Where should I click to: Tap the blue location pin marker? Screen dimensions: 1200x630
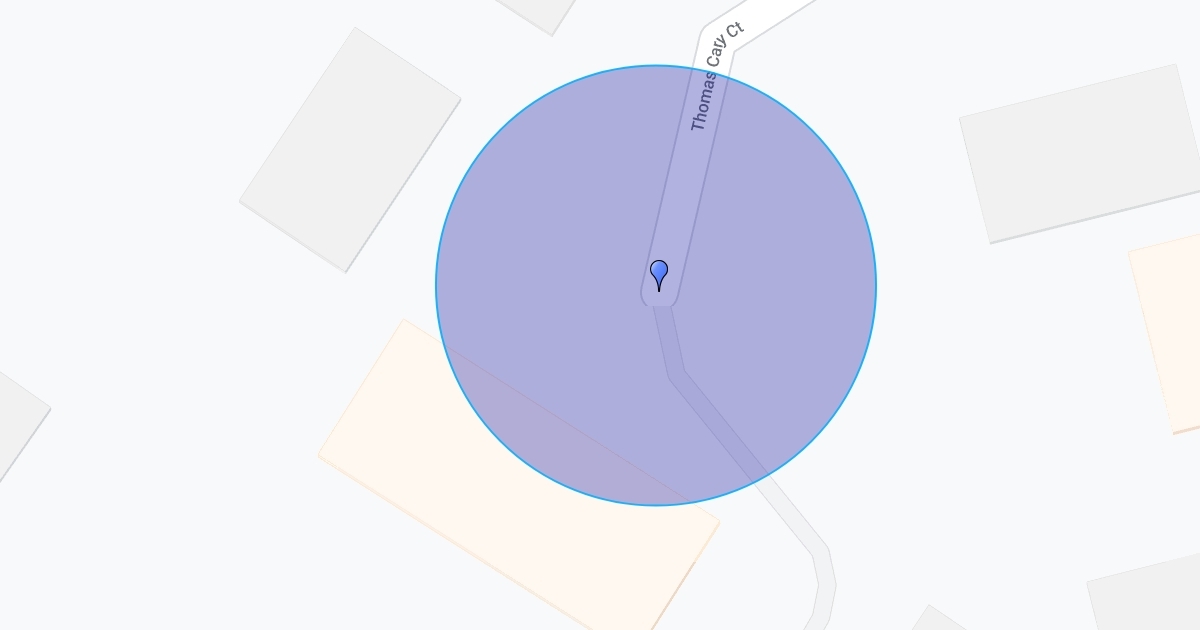(659, 273)
